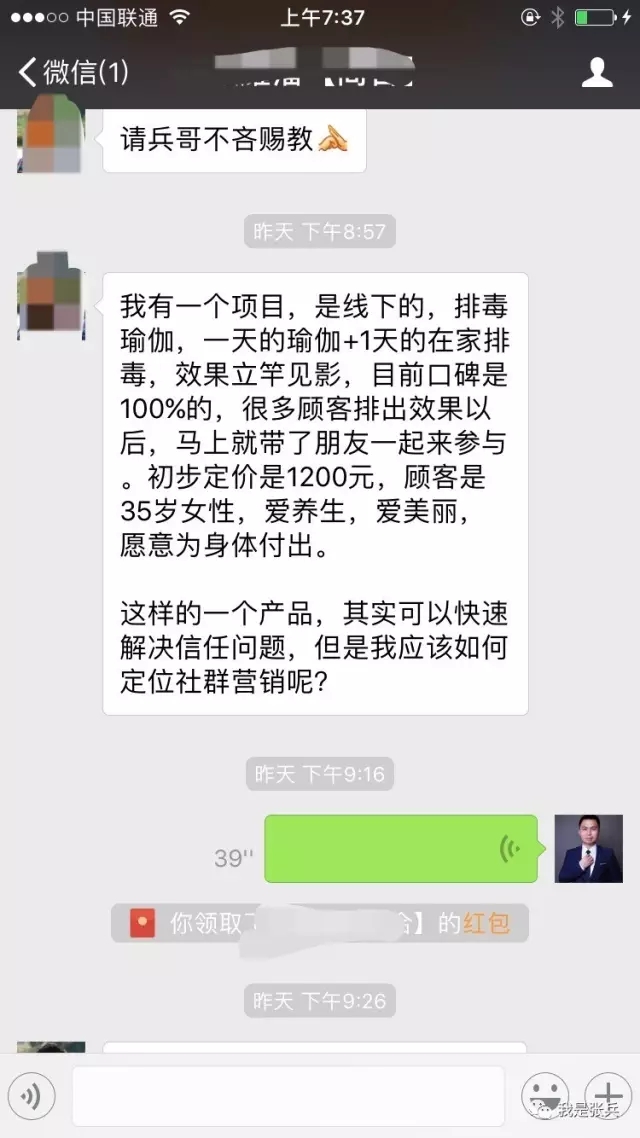Viewport: 640px width, 1138px height.
Task: Focus the message text field
Action: click(x=288, y=1096)
